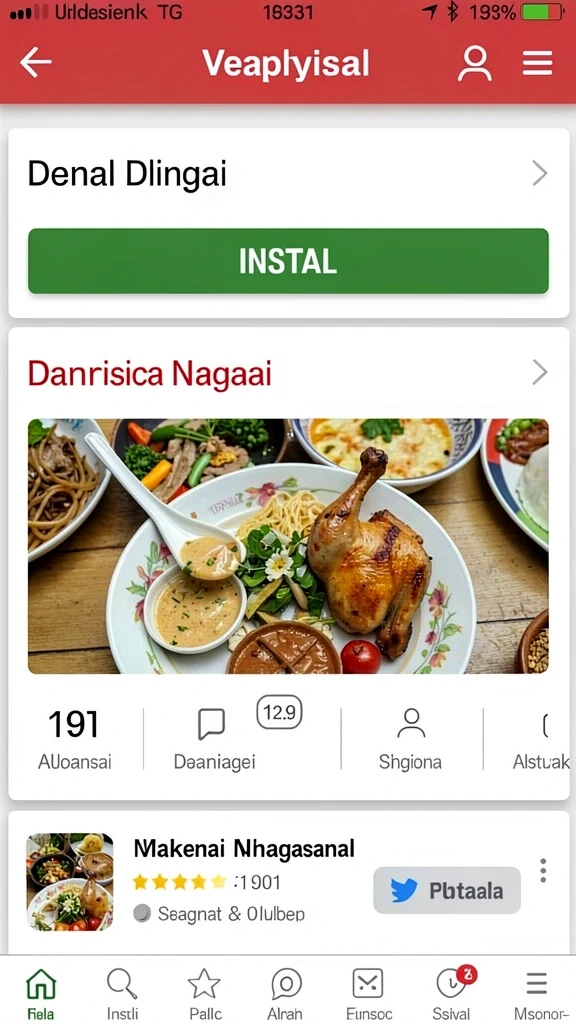Switch to the Eunsoc tab

368,993
